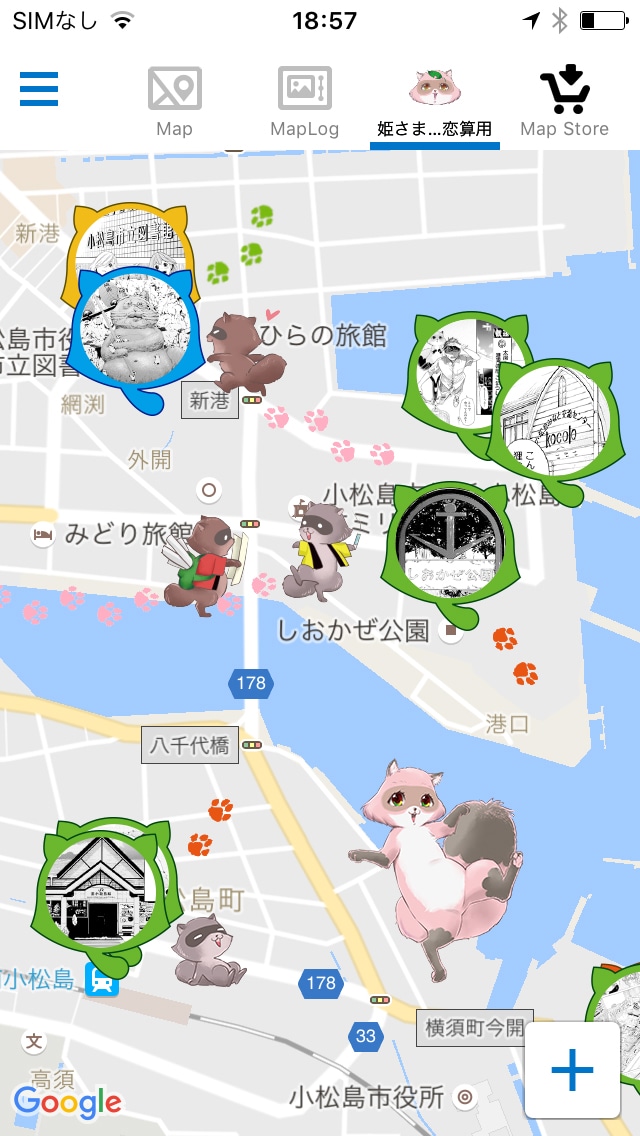Tap the blue plus button
This screenshot has height=1136, width=640.
coord(572,1070)
